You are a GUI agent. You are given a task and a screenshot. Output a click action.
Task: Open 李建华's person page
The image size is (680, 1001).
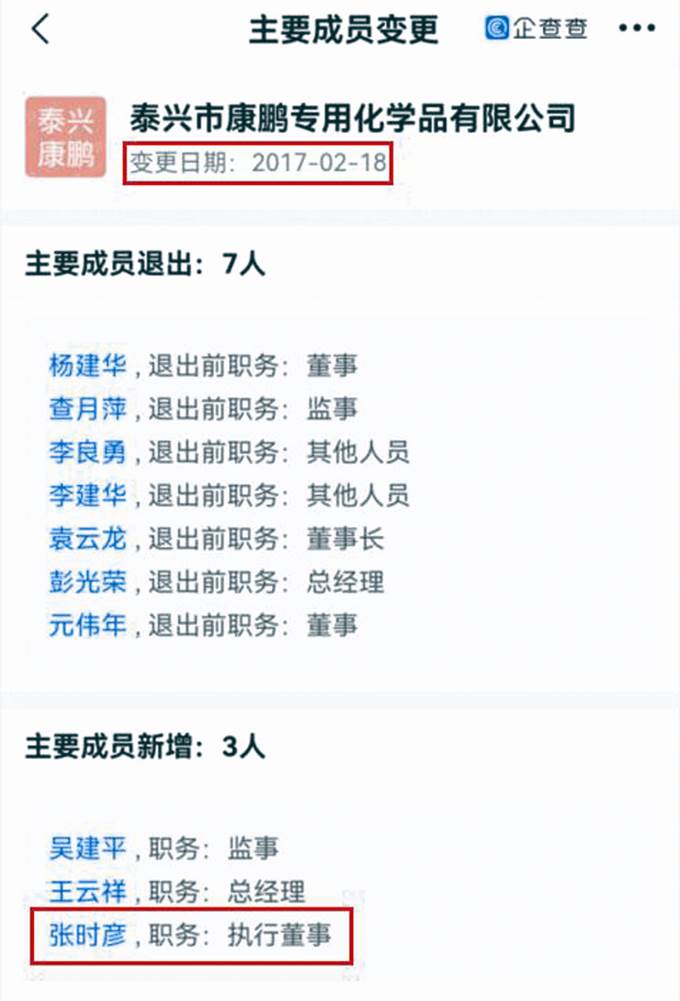tap(88, 496)
